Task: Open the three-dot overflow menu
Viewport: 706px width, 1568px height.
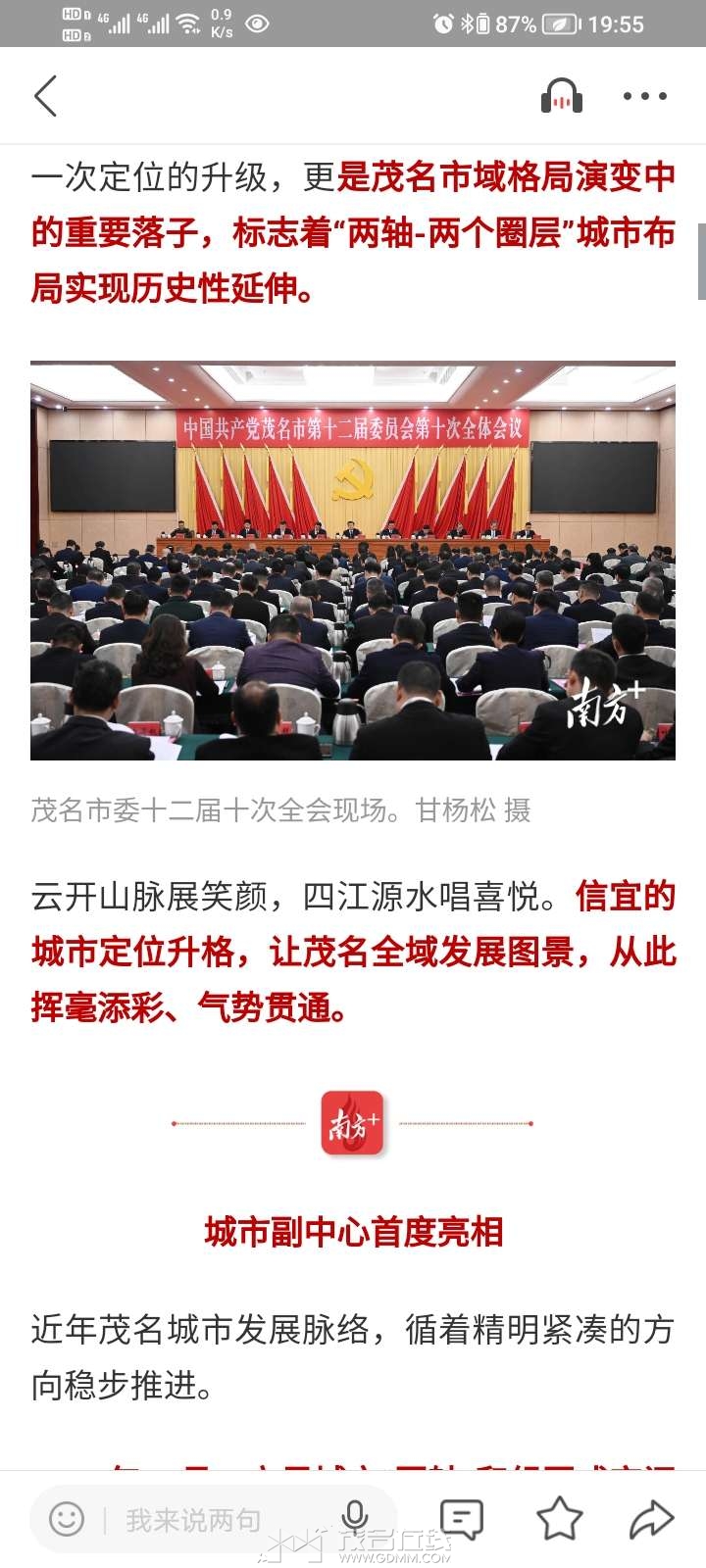Action: [x=644, y=96]
